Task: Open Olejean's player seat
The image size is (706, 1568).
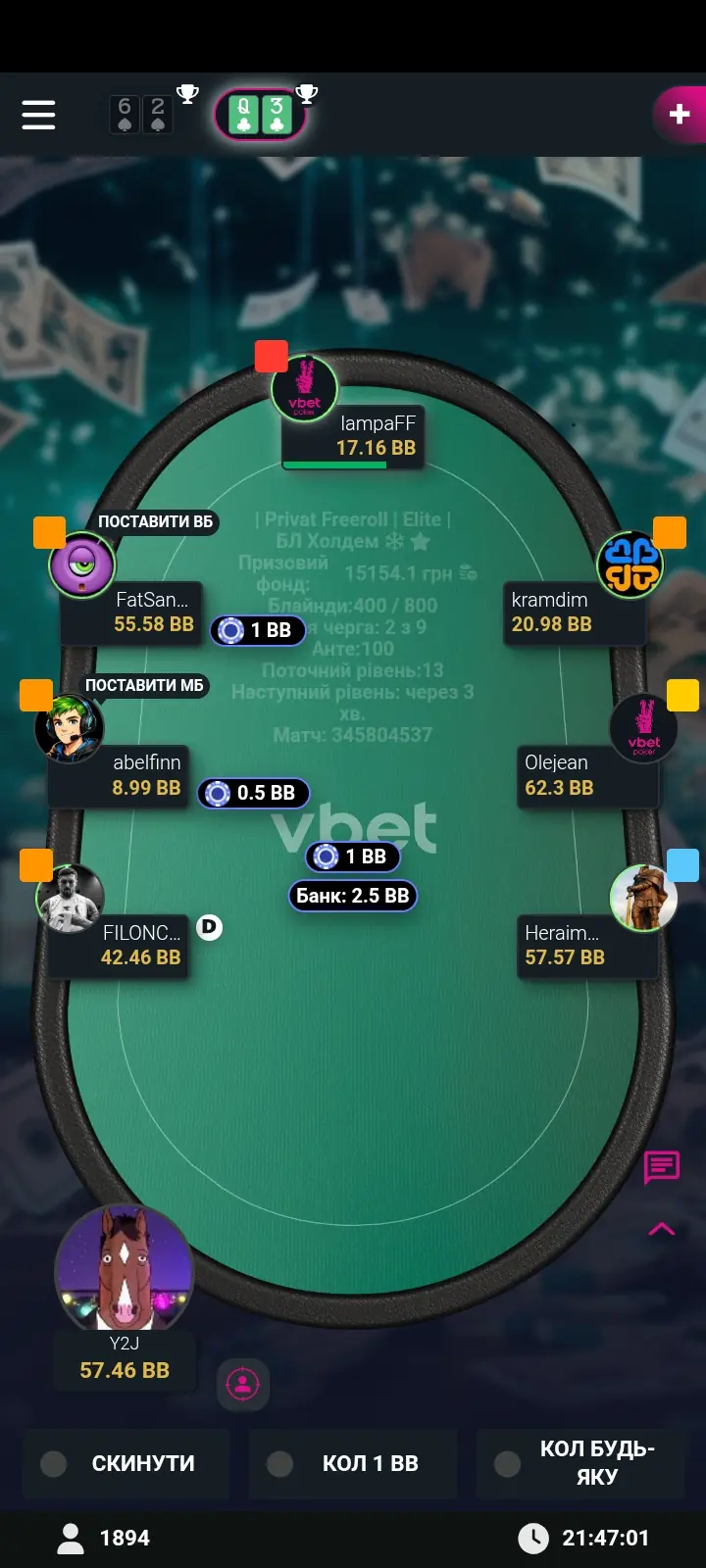Action: coord(643,729)
